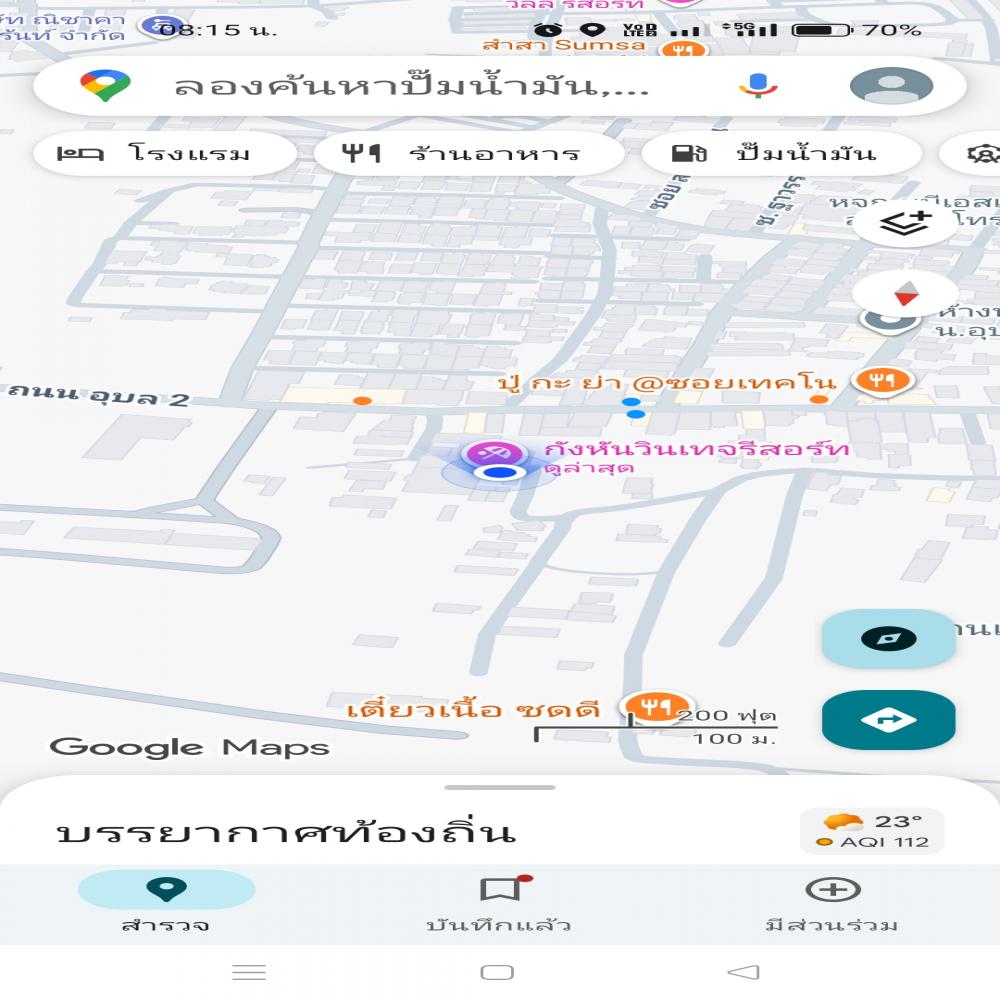
Task: Select the ปั๊มน้ำมัน gas stations chip
Action: pos(780,154)
